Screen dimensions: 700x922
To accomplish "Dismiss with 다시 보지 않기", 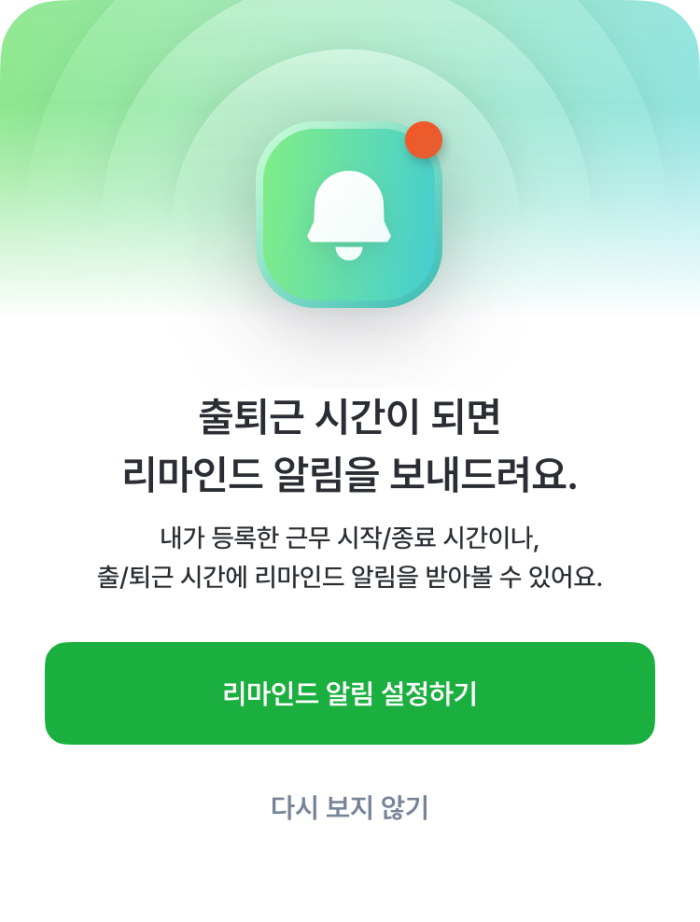I will click(350, 807).
